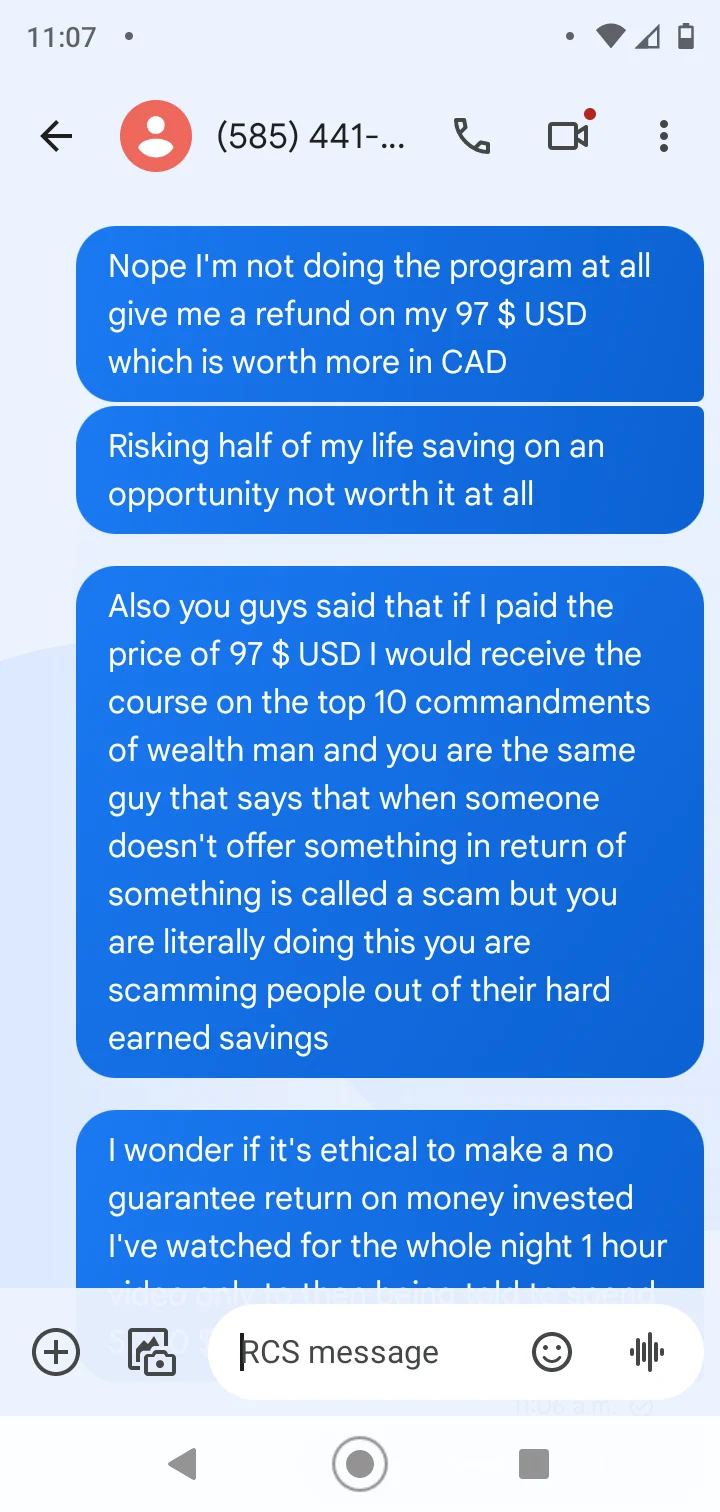Open recent apps
Screen dimensions: 720x1512
(x=535, y=1464)
